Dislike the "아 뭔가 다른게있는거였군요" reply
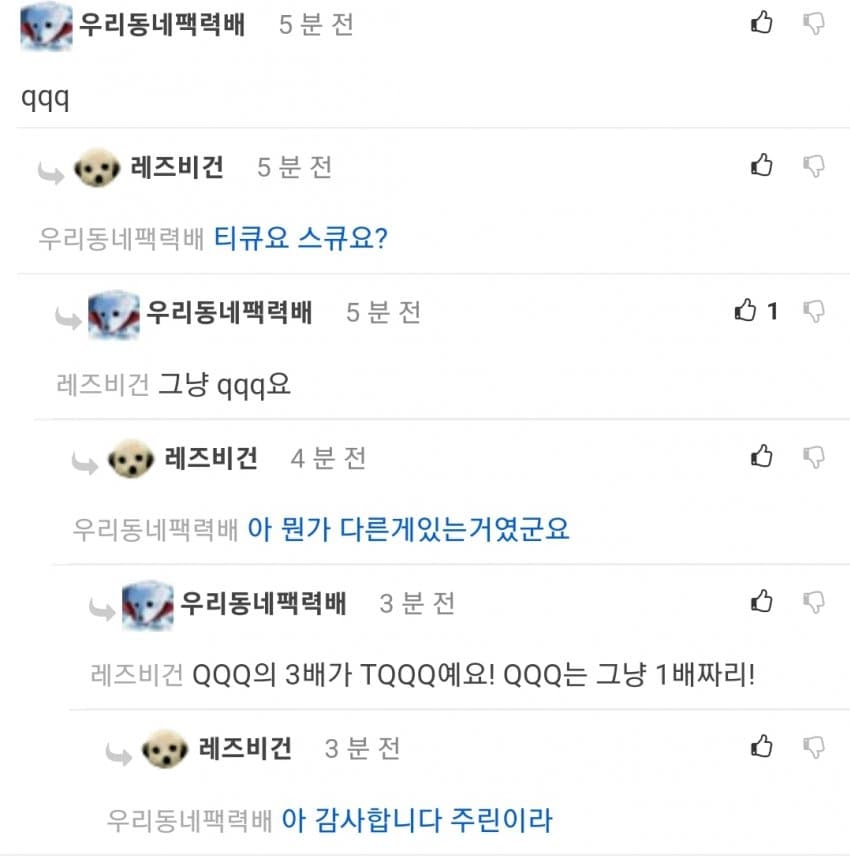Viewport: 850px width, 862px height. click(815, 456)
